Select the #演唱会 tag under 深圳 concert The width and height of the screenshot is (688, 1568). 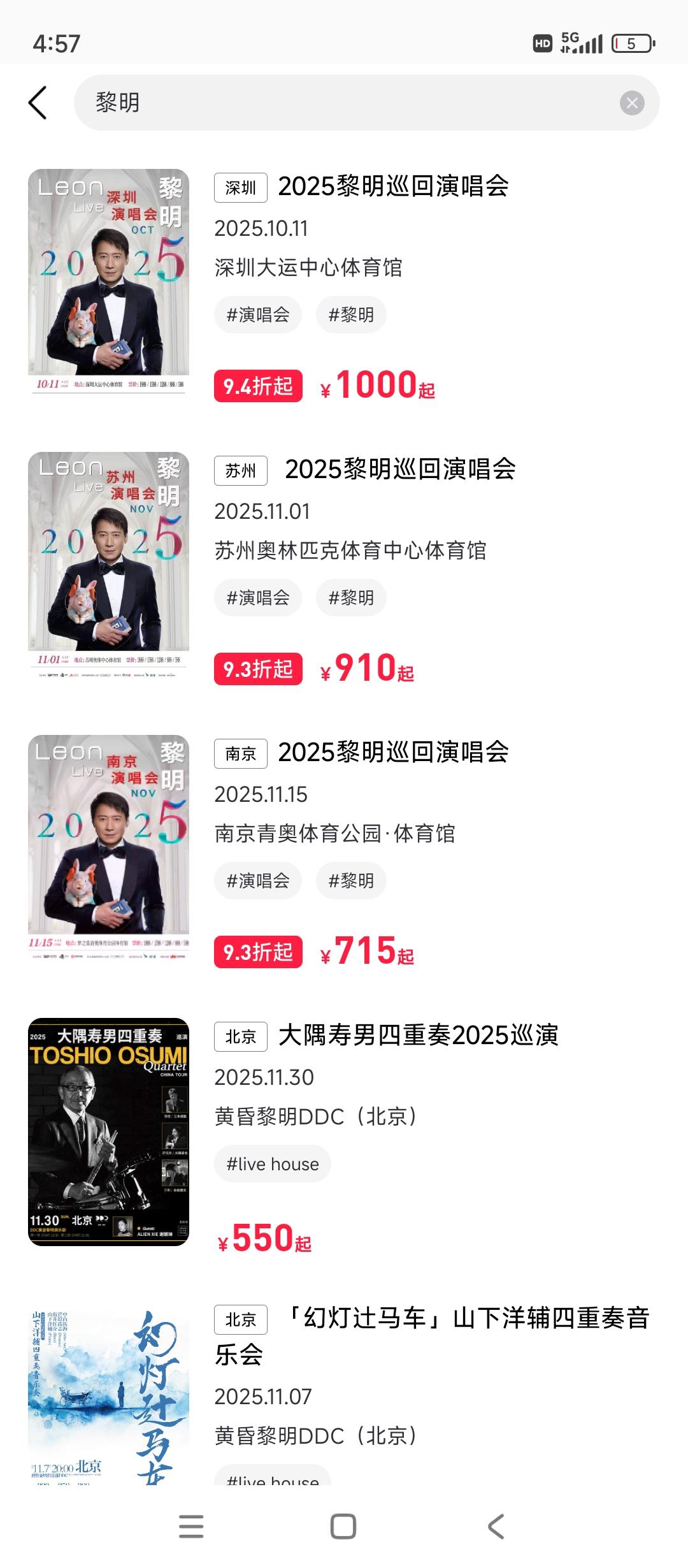click(258, 315)
